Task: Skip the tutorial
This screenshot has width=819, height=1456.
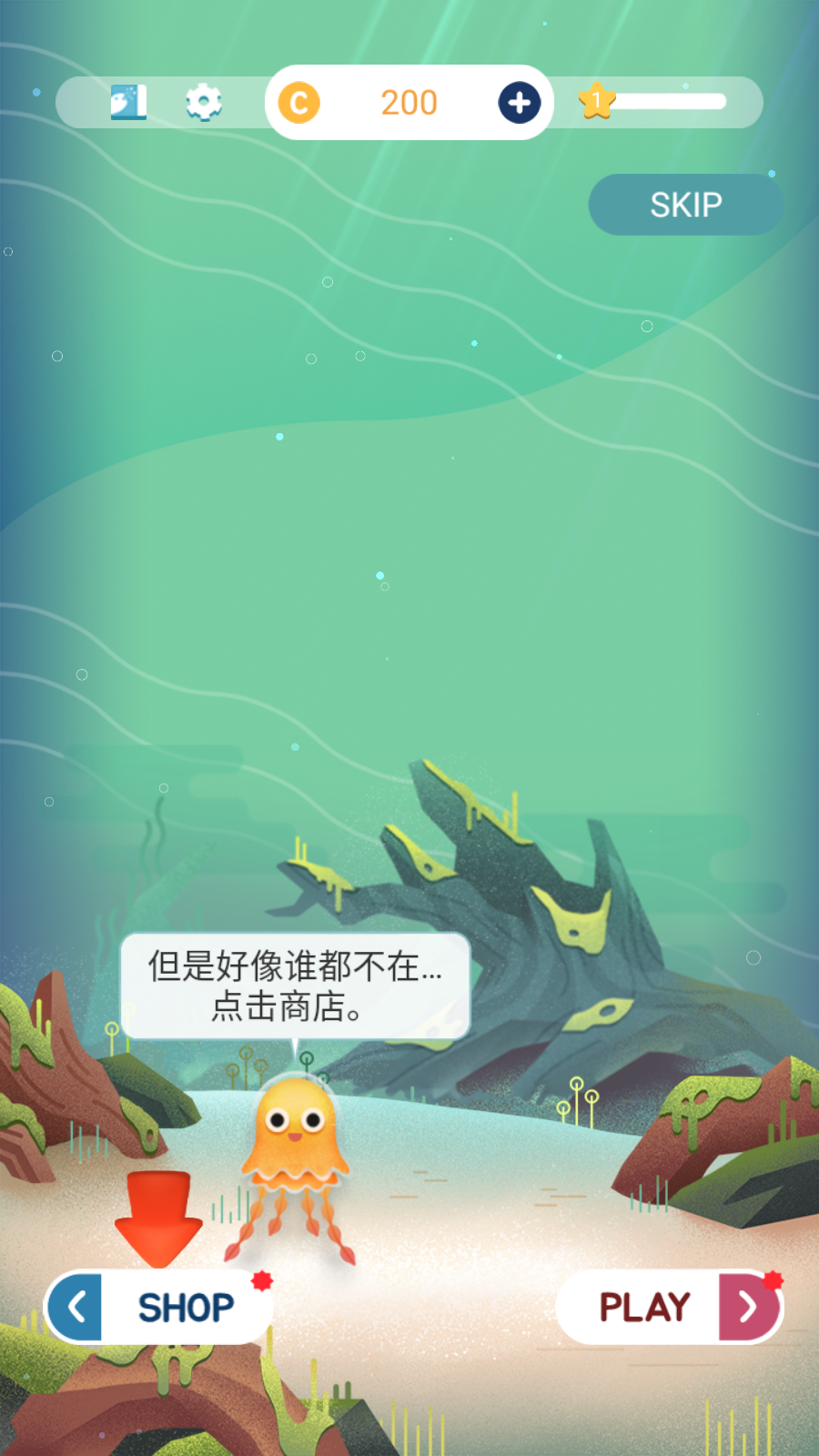Action: (x=685, y=205)
